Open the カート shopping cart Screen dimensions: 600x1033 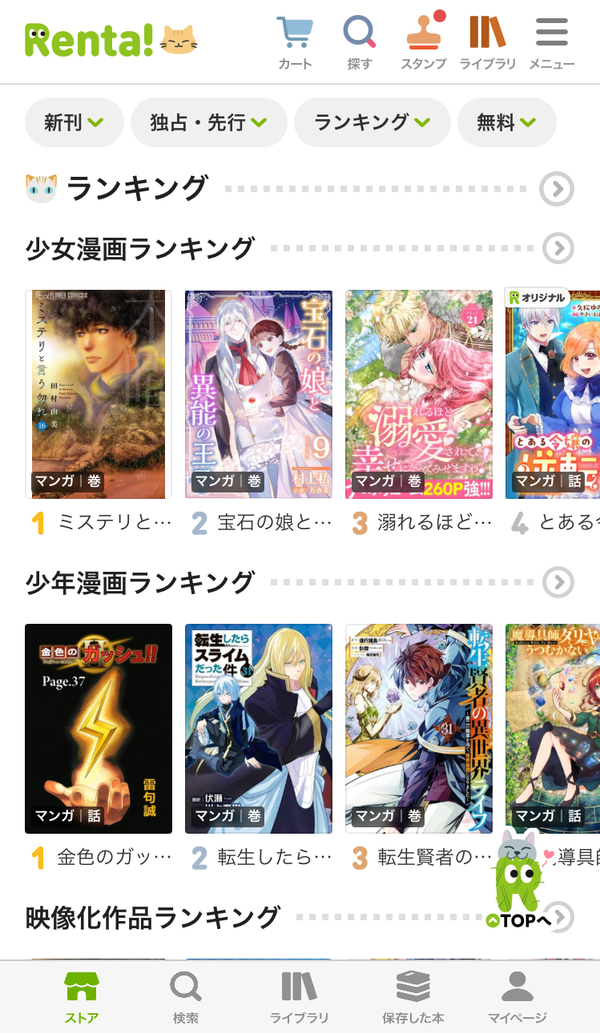[294, 43]
